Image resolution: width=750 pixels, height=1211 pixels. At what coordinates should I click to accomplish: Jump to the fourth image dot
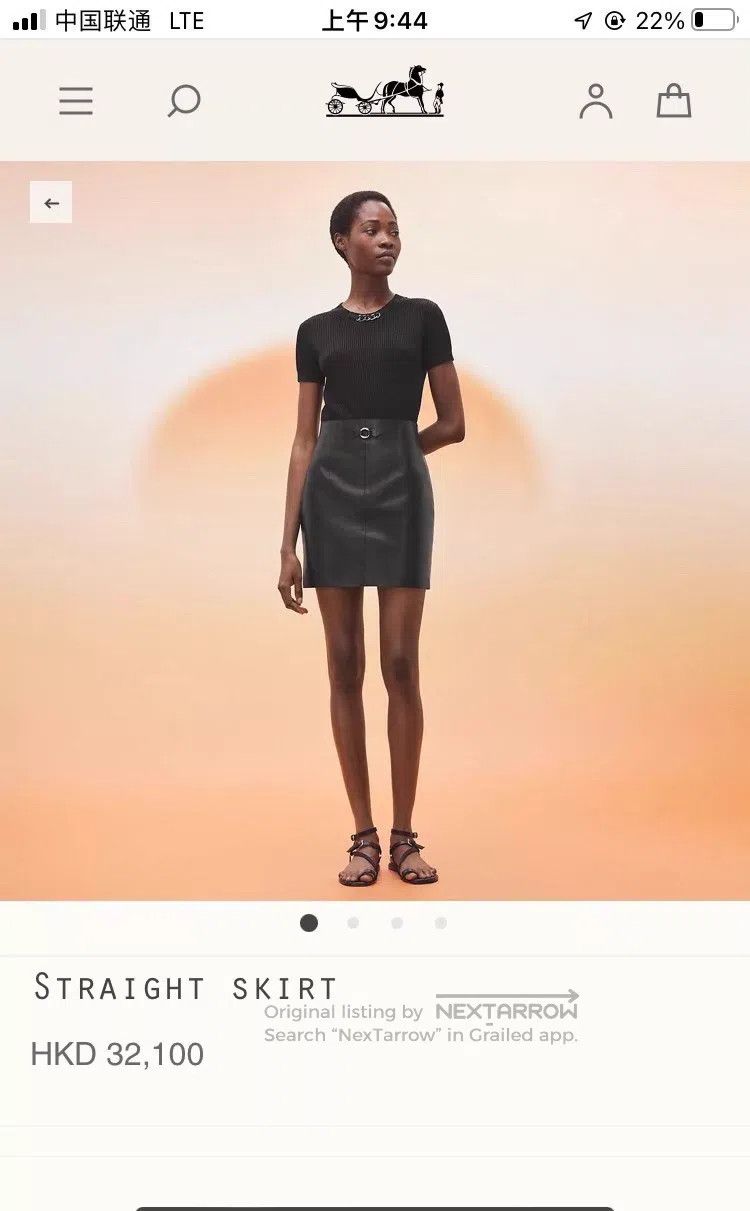click(x=441, y=923)
